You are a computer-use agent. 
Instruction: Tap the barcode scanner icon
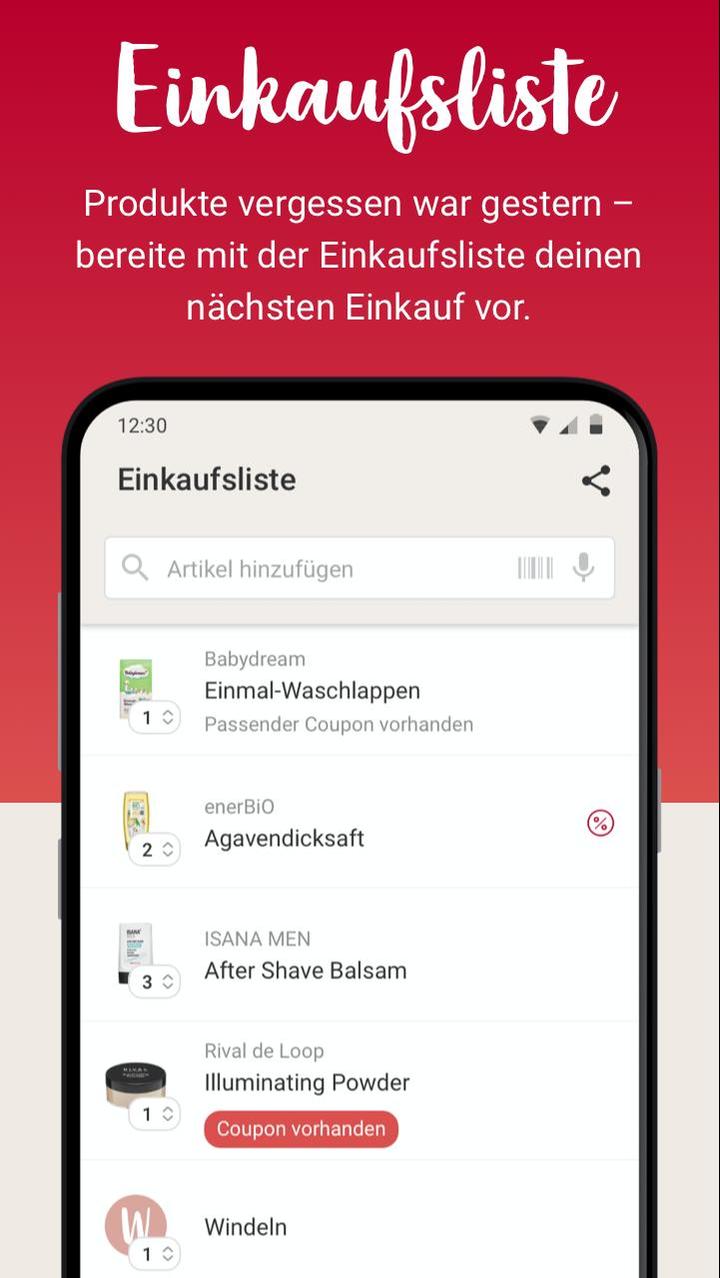pos(535,568)
